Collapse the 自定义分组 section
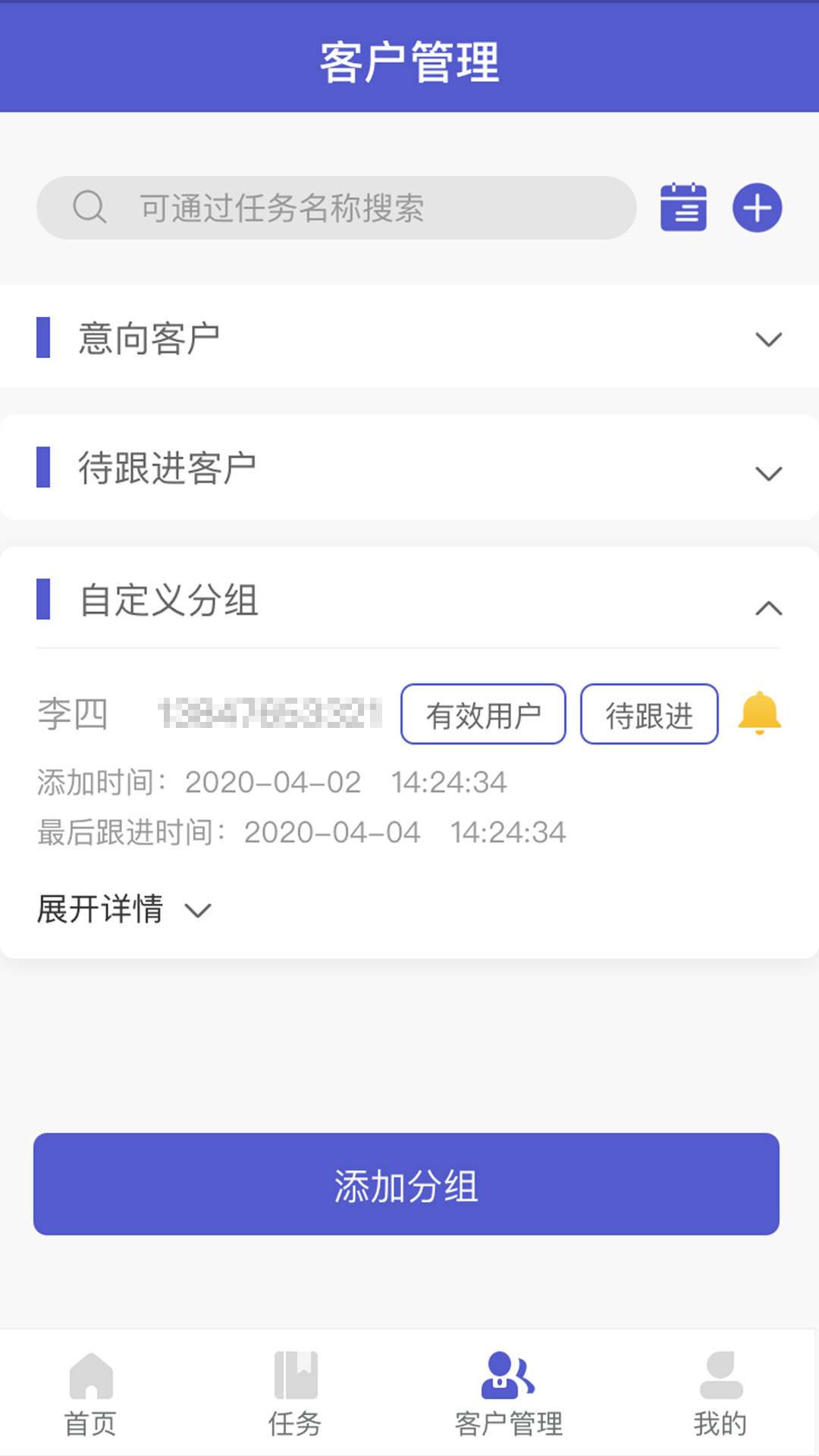Image resolution: width=819 pixels, height=1456 pixels. pos(768,607)
